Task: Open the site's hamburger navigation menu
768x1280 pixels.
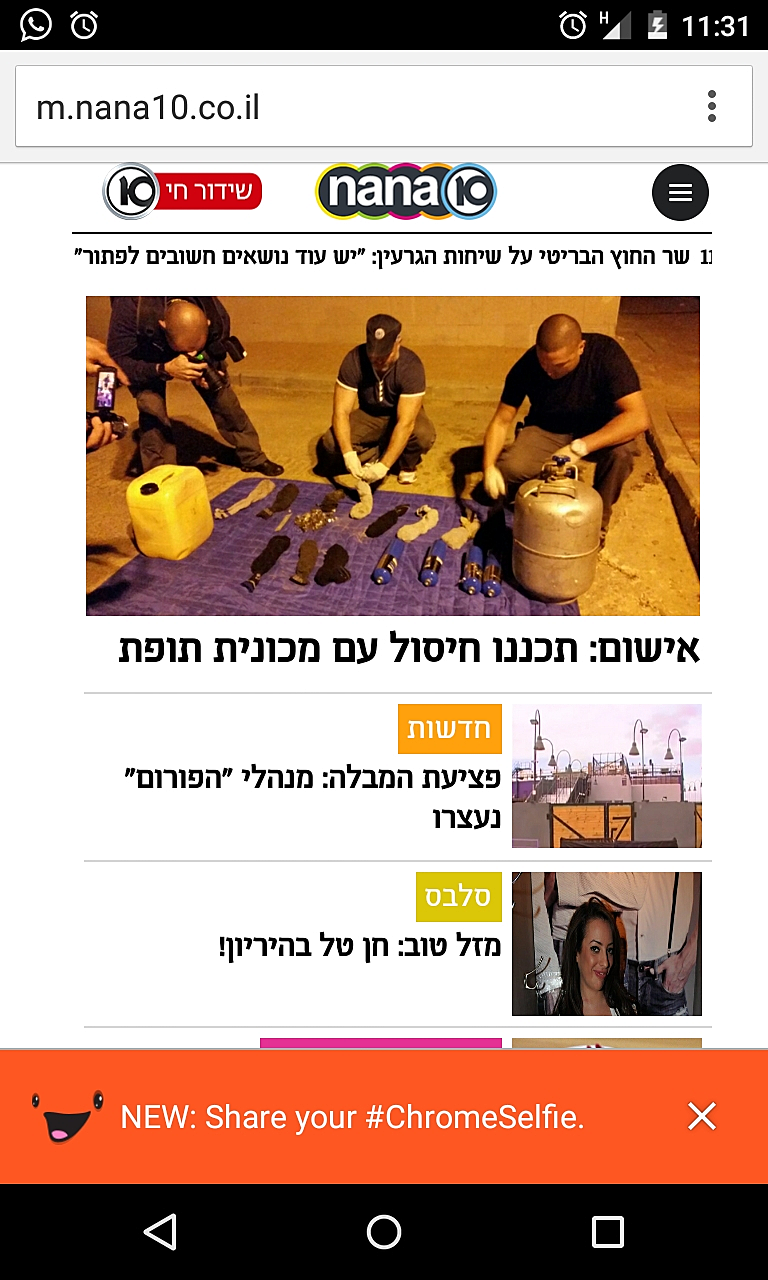Action: pyautogui.click(x=680, y=191)
